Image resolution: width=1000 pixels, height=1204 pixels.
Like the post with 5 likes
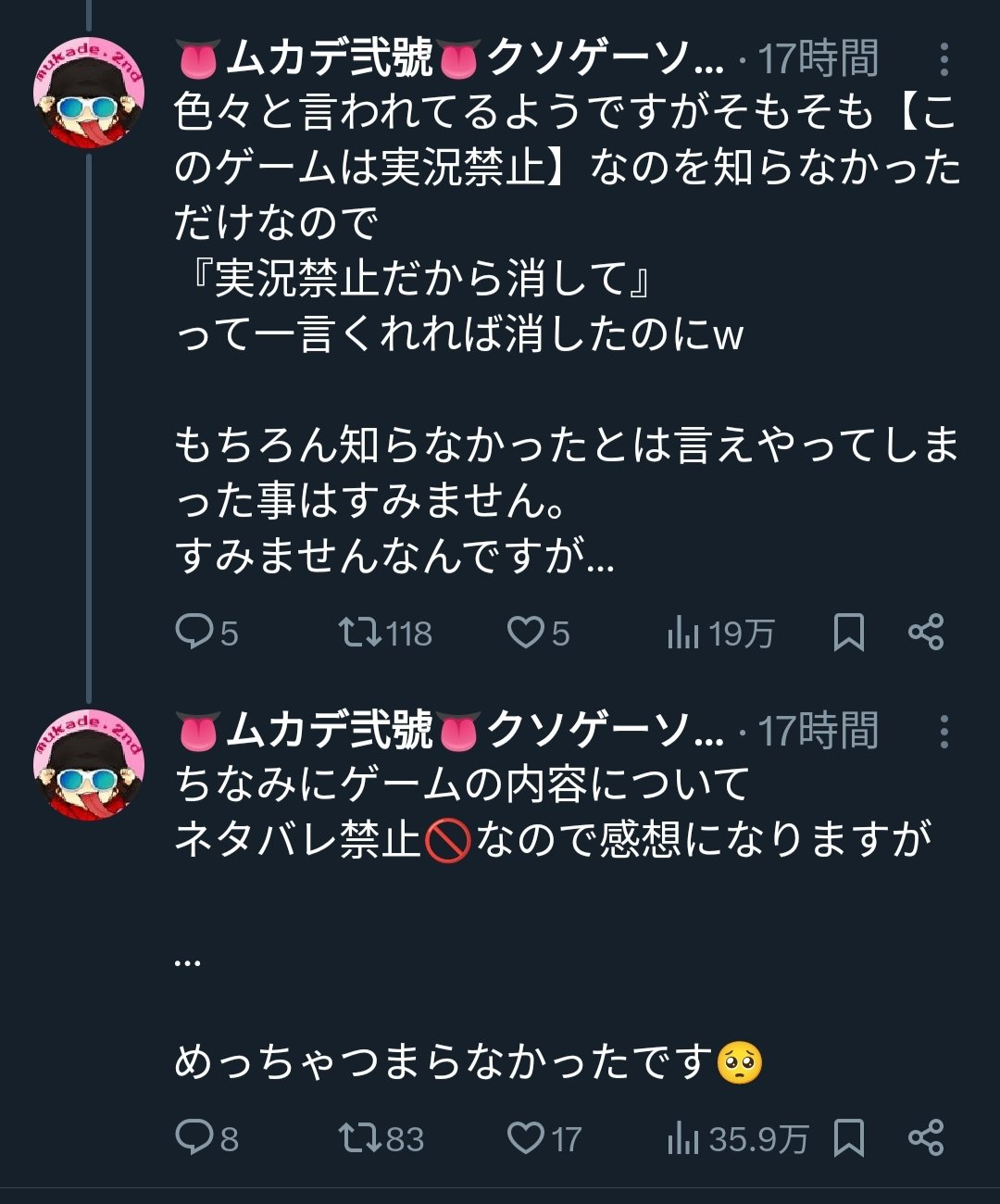(525, 633)
